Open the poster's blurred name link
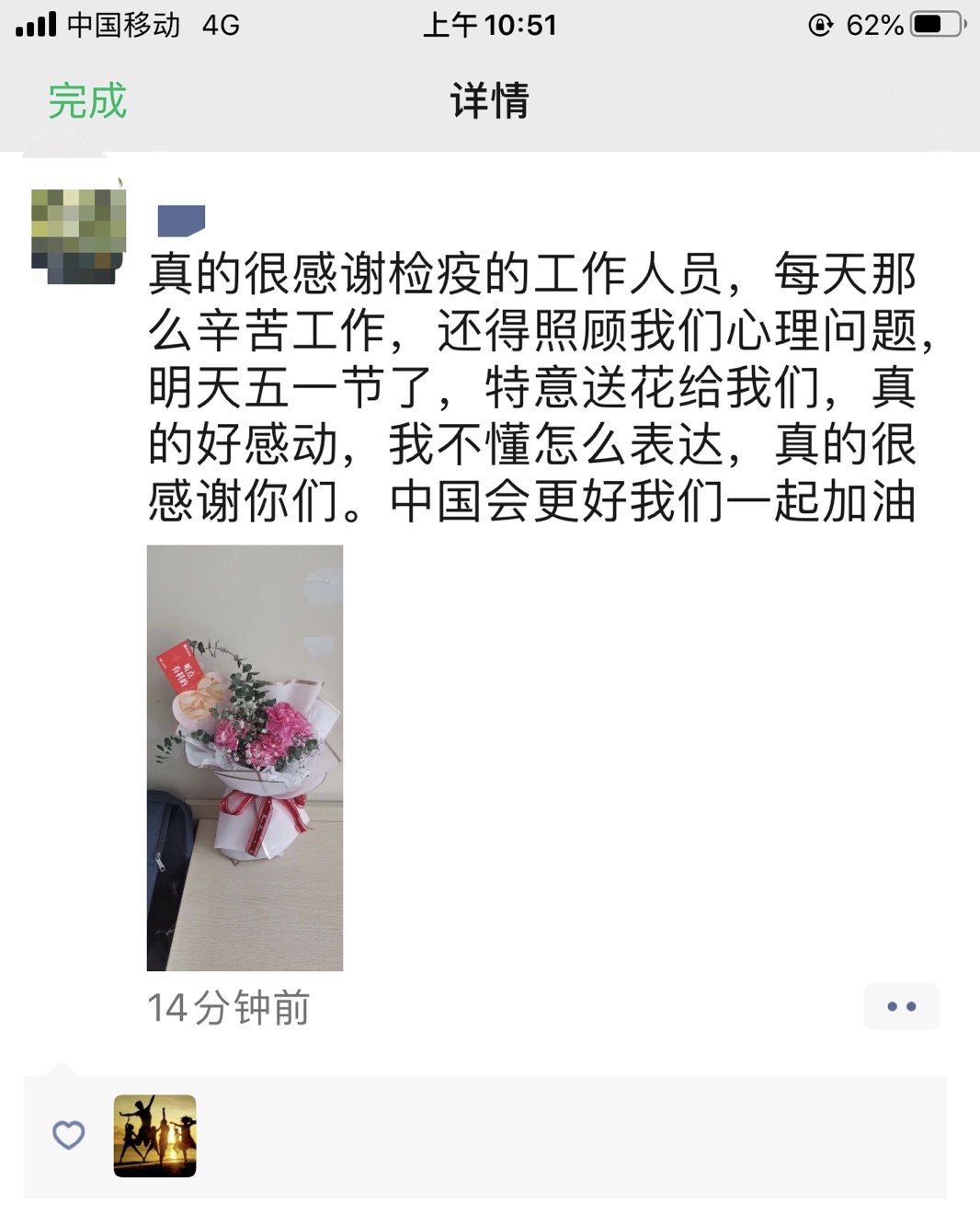980x1225 pixels. [181, 221]
